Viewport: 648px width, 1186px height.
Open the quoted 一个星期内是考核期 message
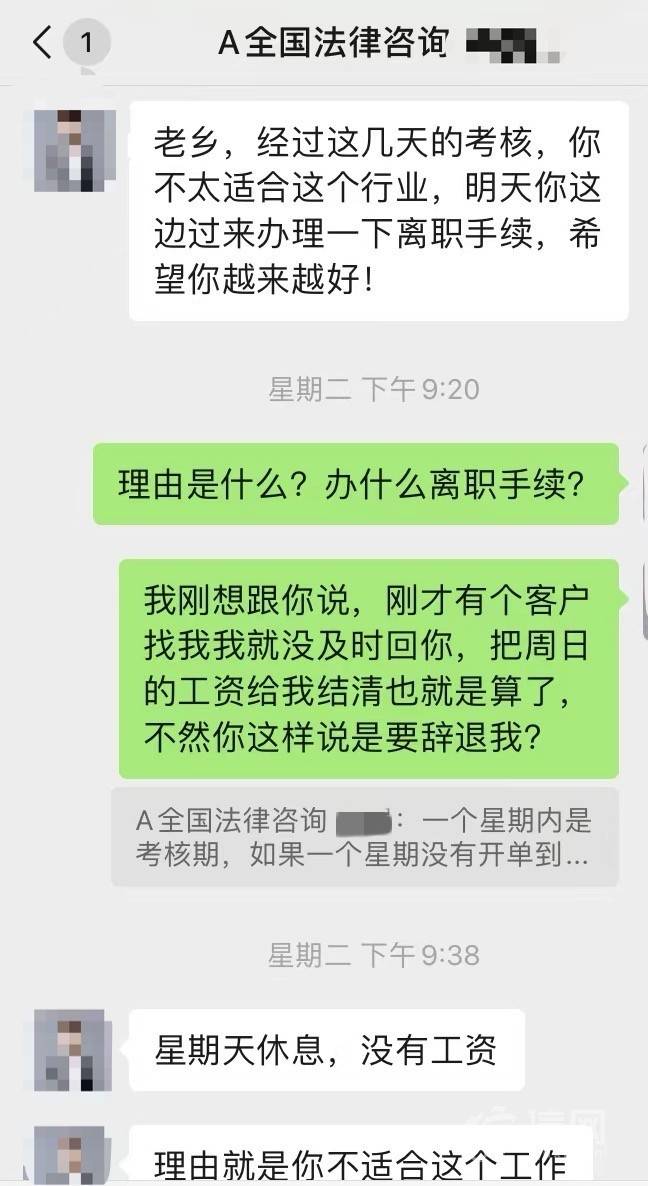click(x=364, y=837)
